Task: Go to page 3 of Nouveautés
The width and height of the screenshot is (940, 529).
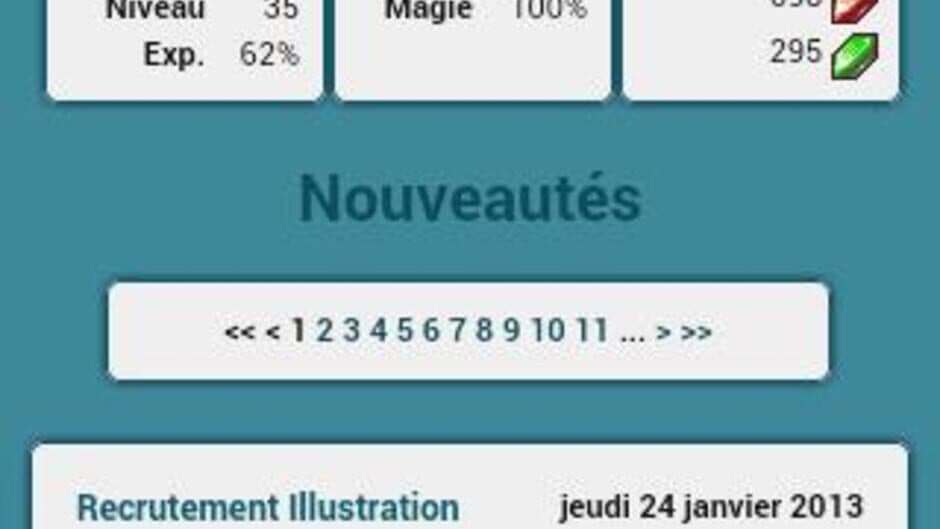Action: (351, 331)
